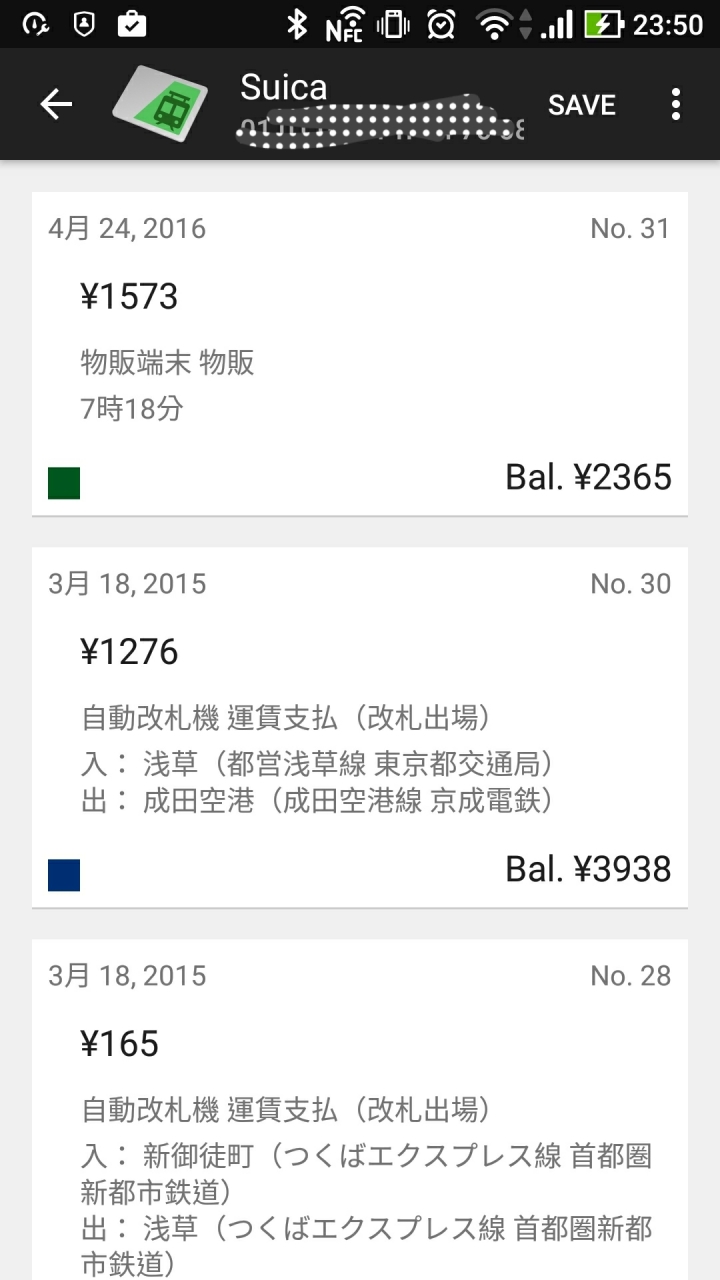Open the three-dot overflow menu
720x1280 pixels.
tap(676, 104)
